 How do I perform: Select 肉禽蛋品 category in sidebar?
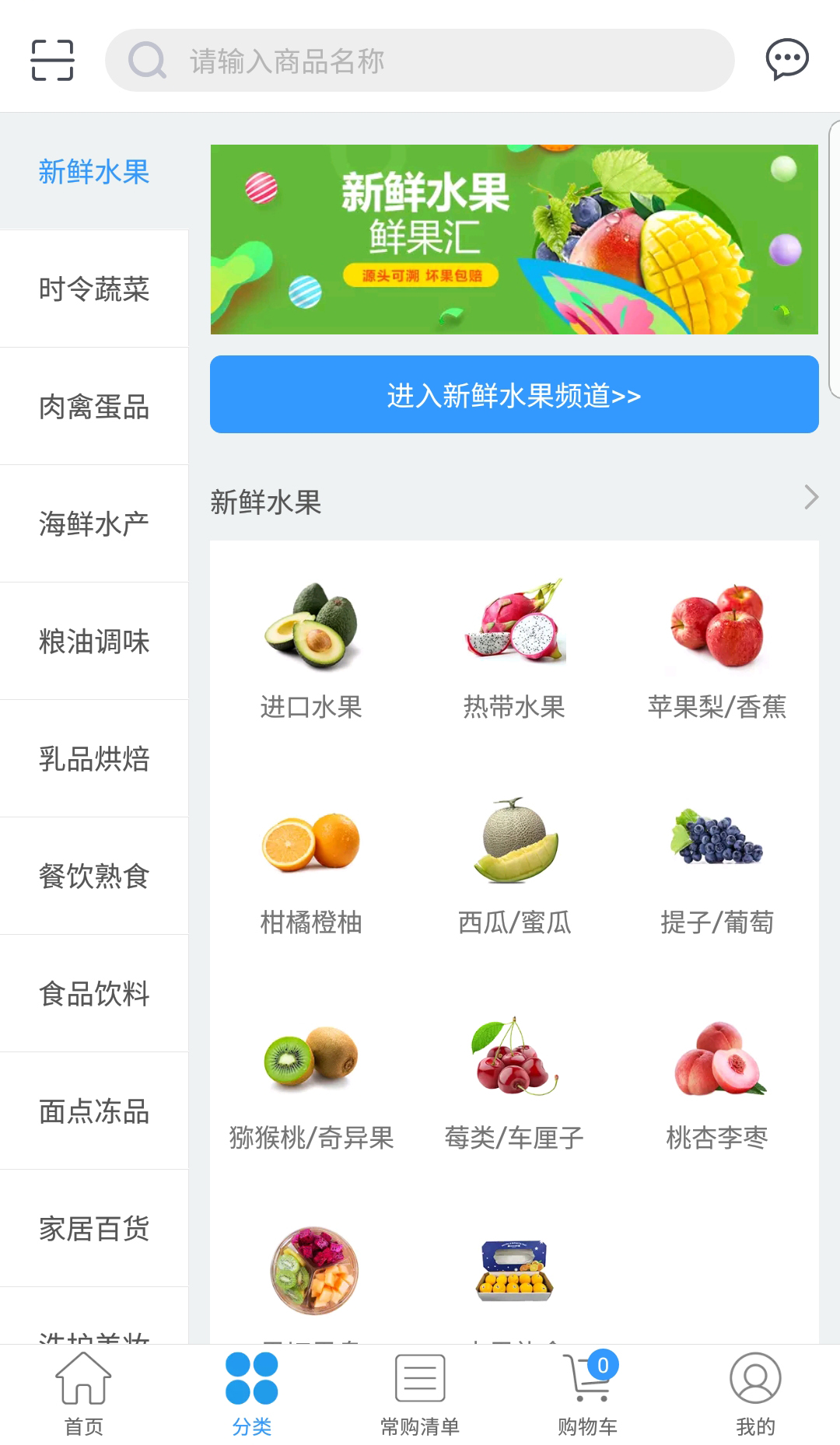[94, 407]
